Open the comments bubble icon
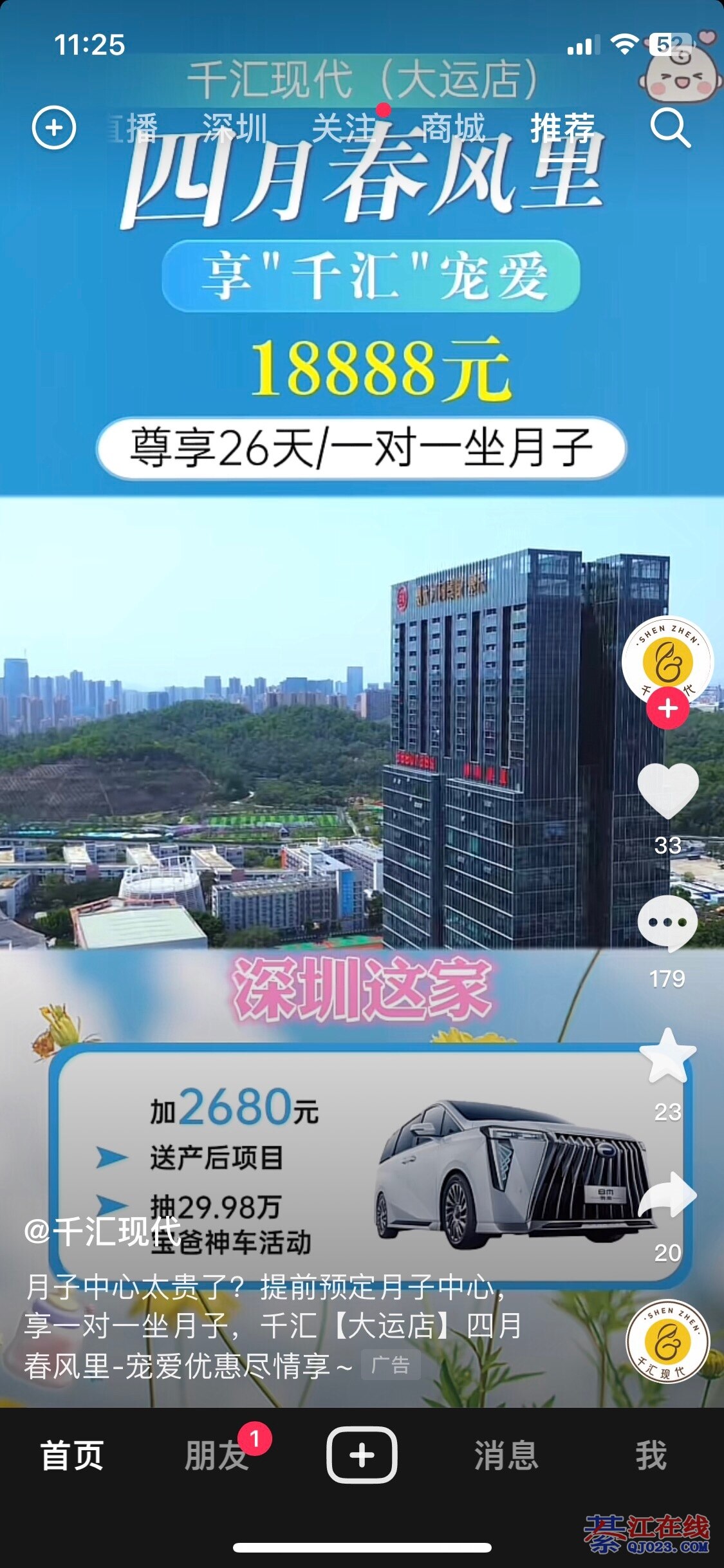Image resolution: width=724 pixels, height=1568 pixels. pyautogui.click(x=667, y=923)
